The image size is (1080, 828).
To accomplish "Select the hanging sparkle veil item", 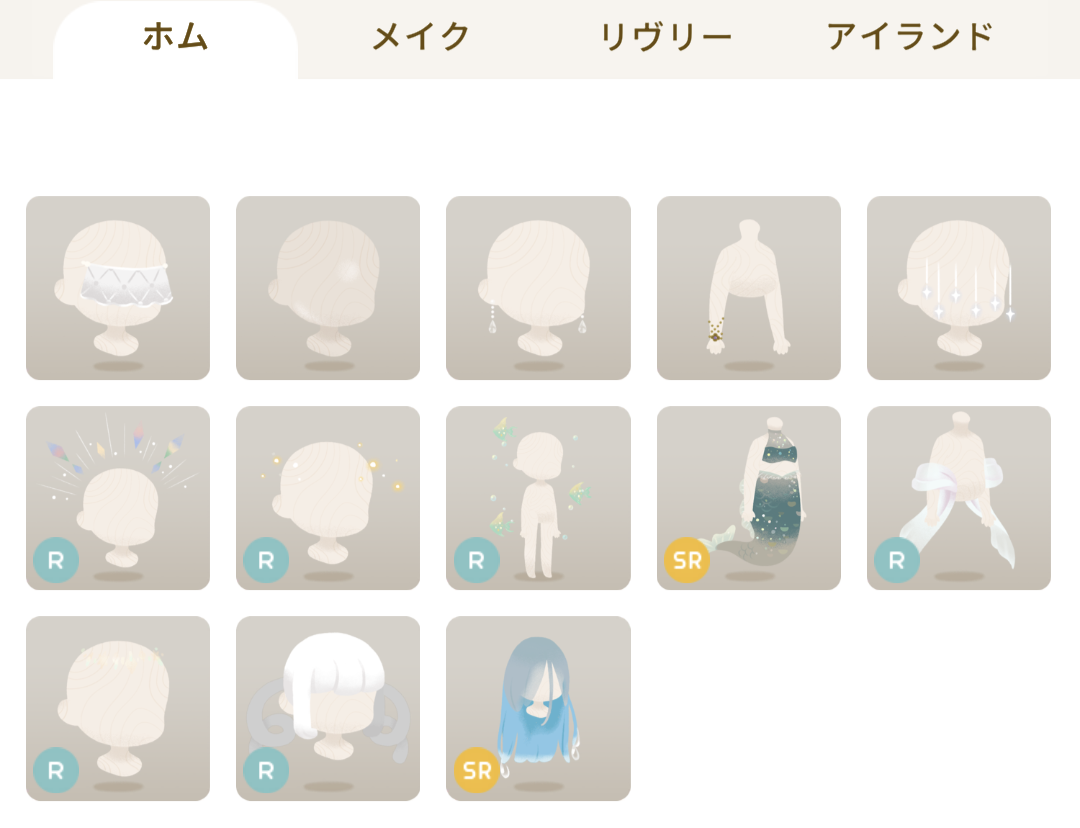I will [959, 288].
